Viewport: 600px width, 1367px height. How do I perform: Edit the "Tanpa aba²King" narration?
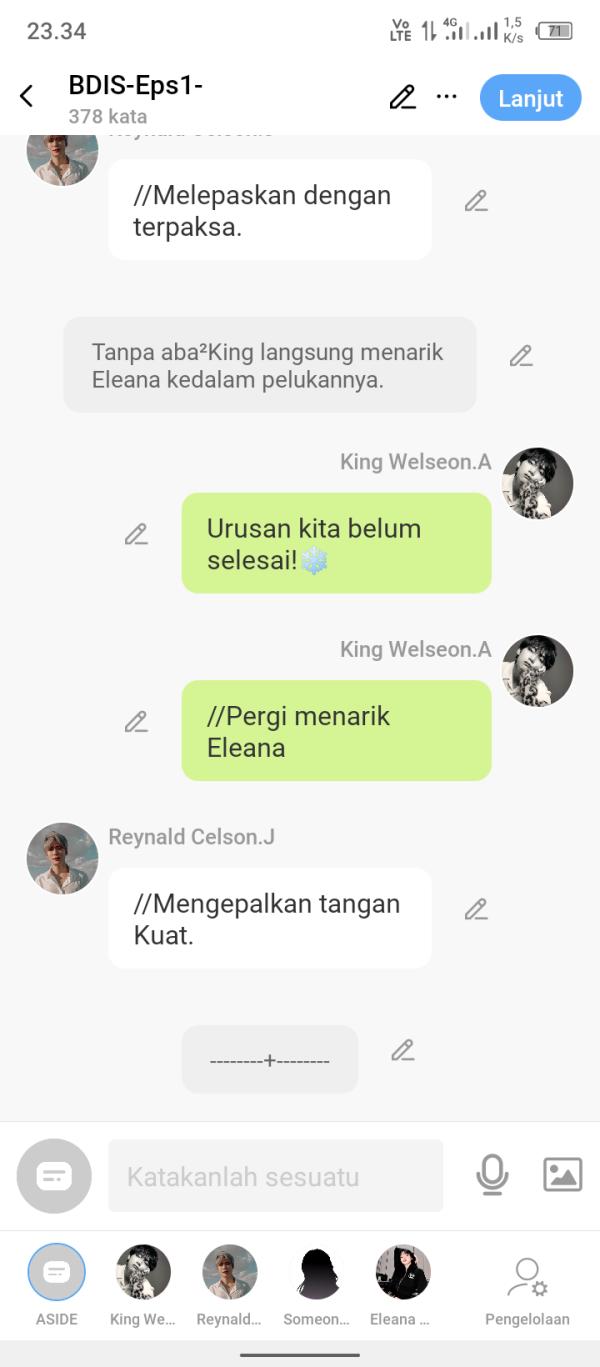pyautogui.click(x=521, y=356)
